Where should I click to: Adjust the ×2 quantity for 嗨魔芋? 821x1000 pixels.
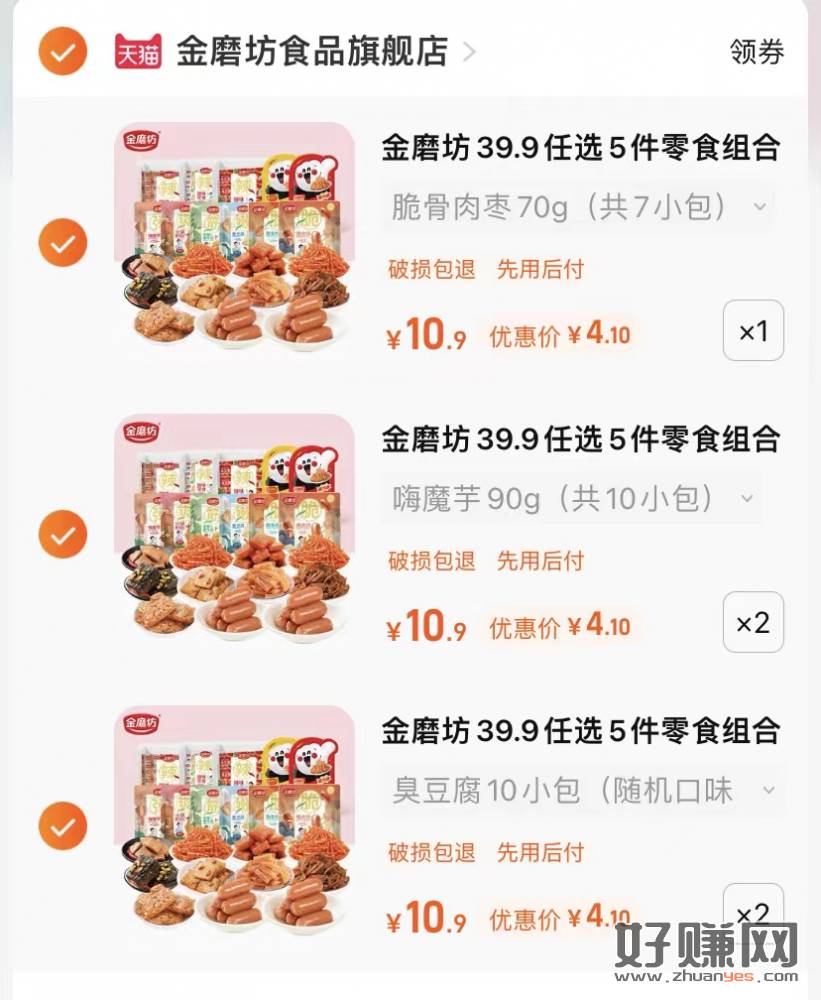tap(753, 623)
